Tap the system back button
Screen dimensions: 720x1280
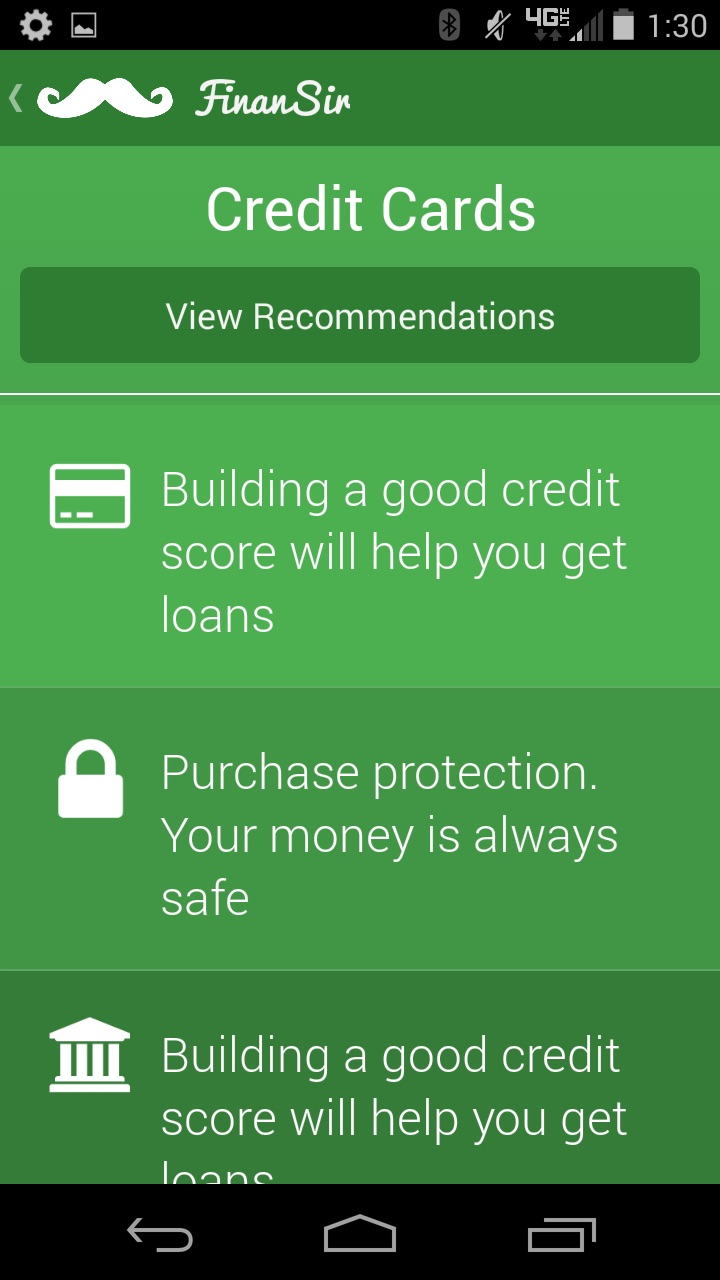[x=160, y=1234]
